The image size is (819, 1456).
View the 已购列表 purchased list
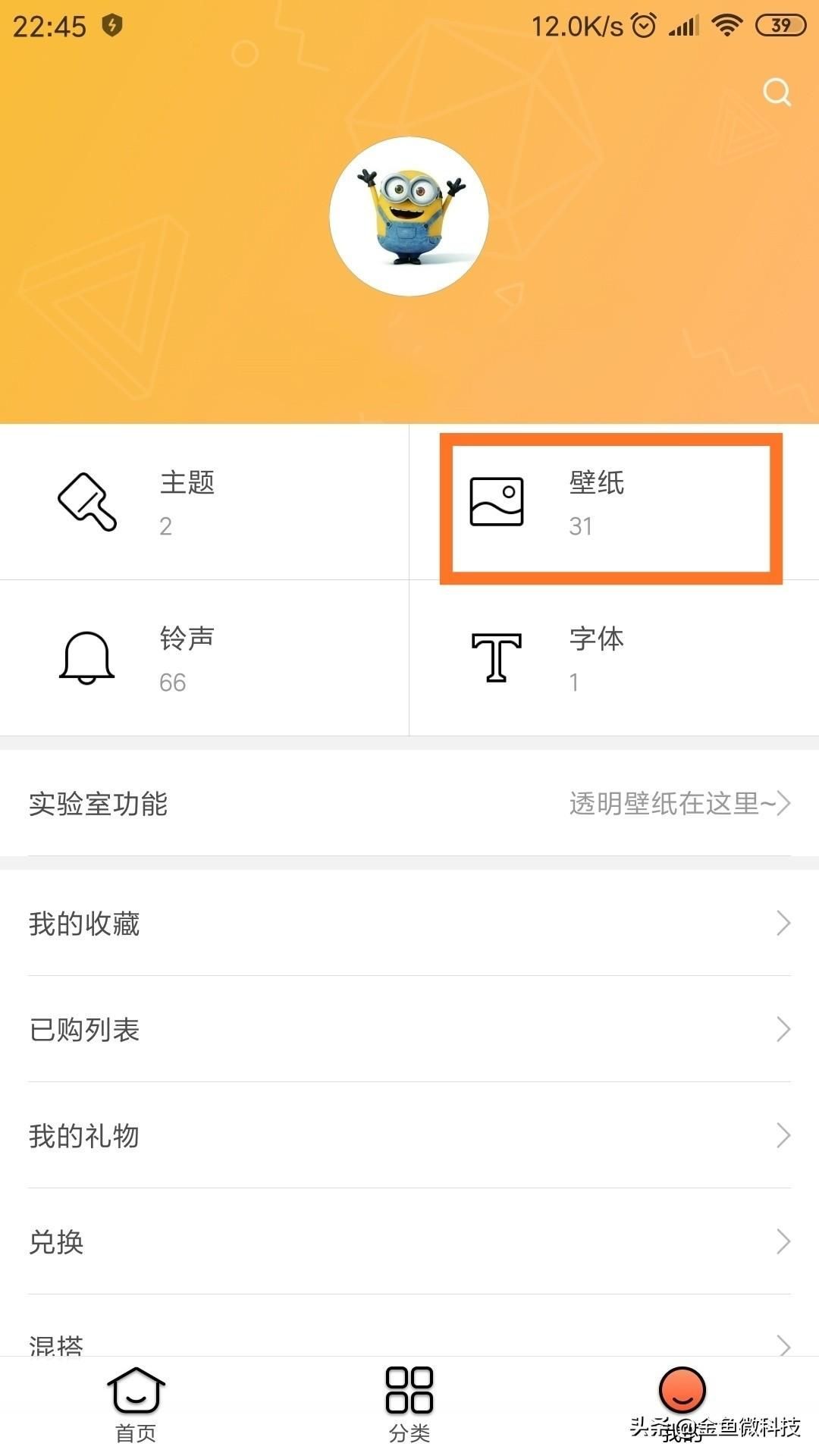409,1030
